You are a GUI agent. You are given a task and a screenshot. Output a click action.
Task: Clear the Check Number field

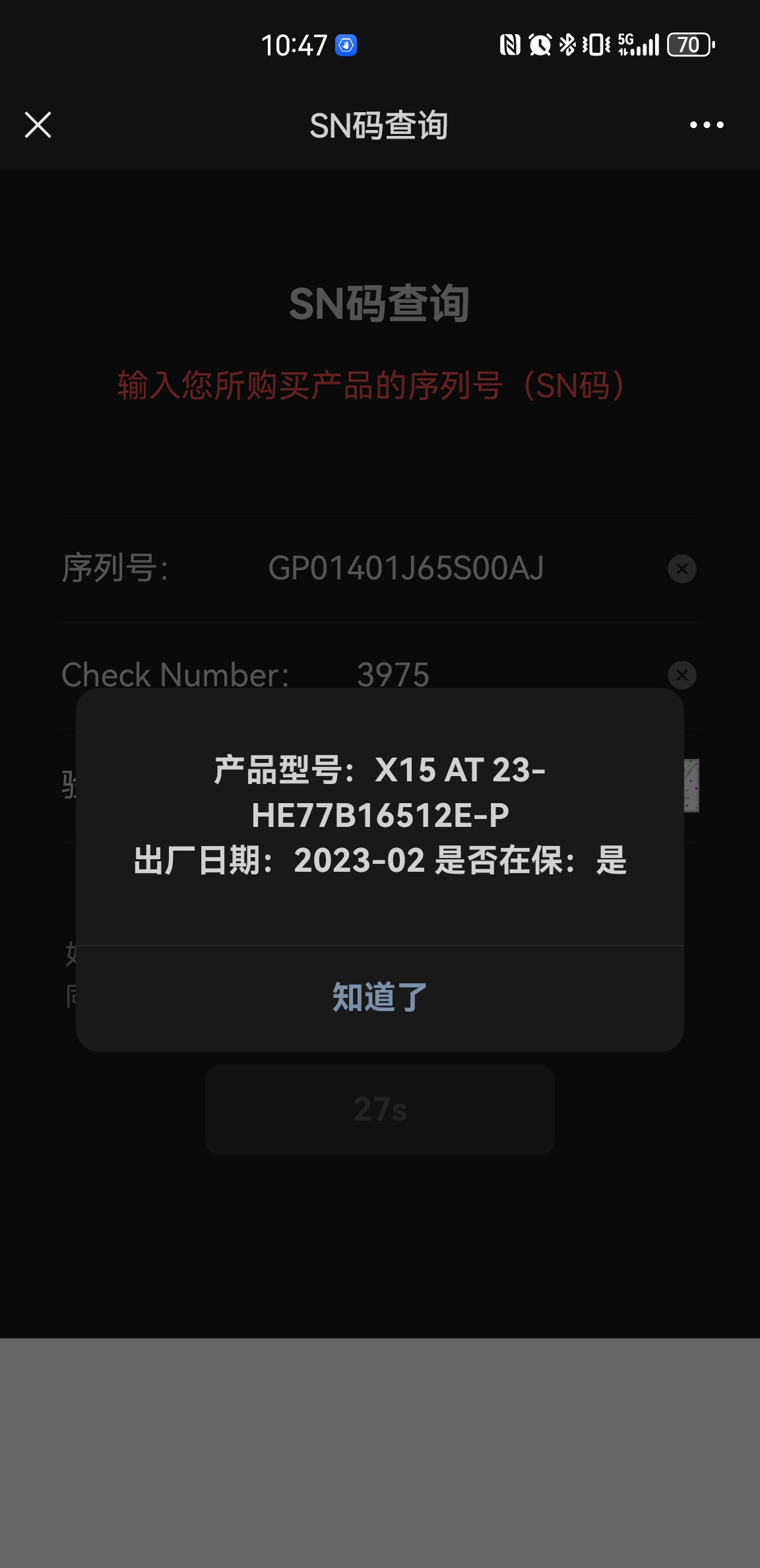coord(681,675)
